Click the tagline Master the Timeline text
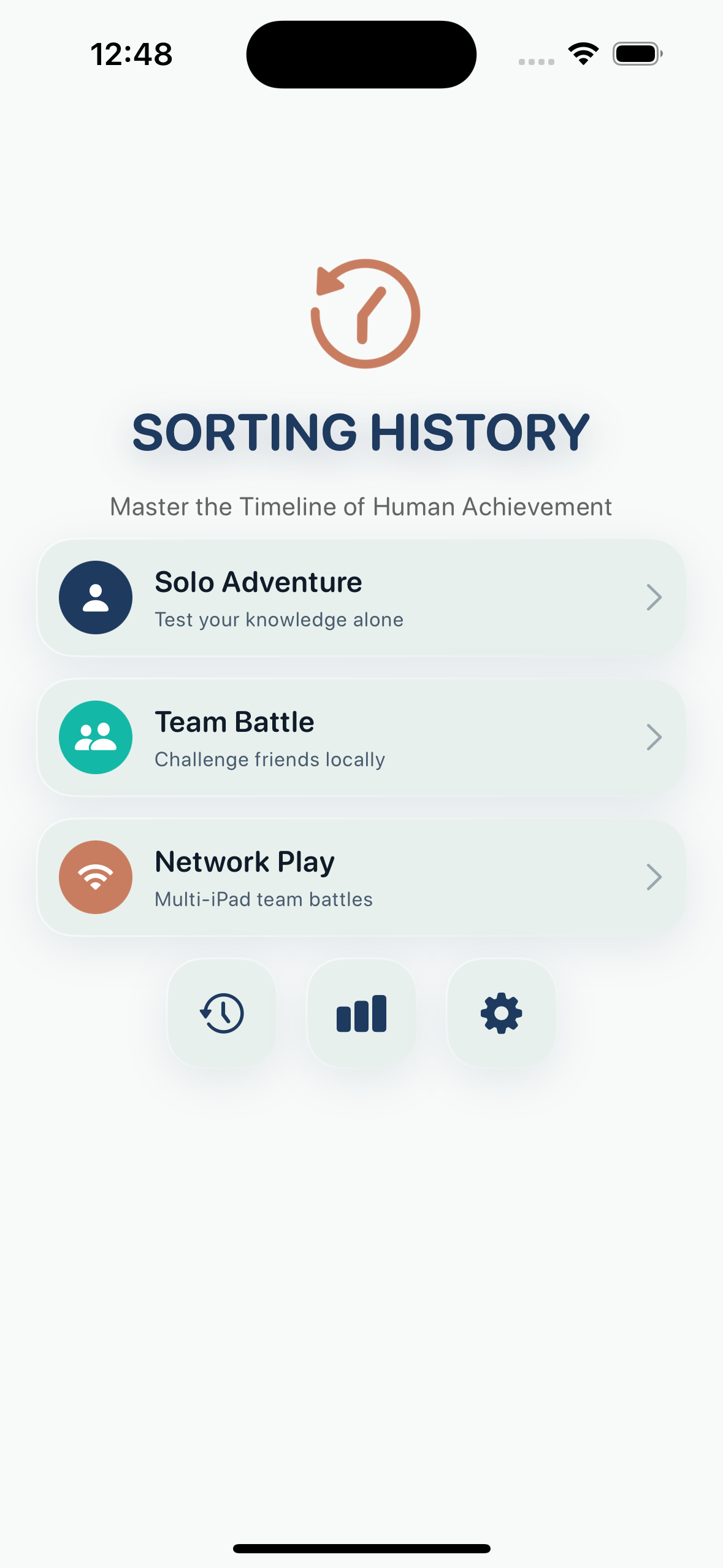Viewport: 723px width, 1568px height. (361, 507)
